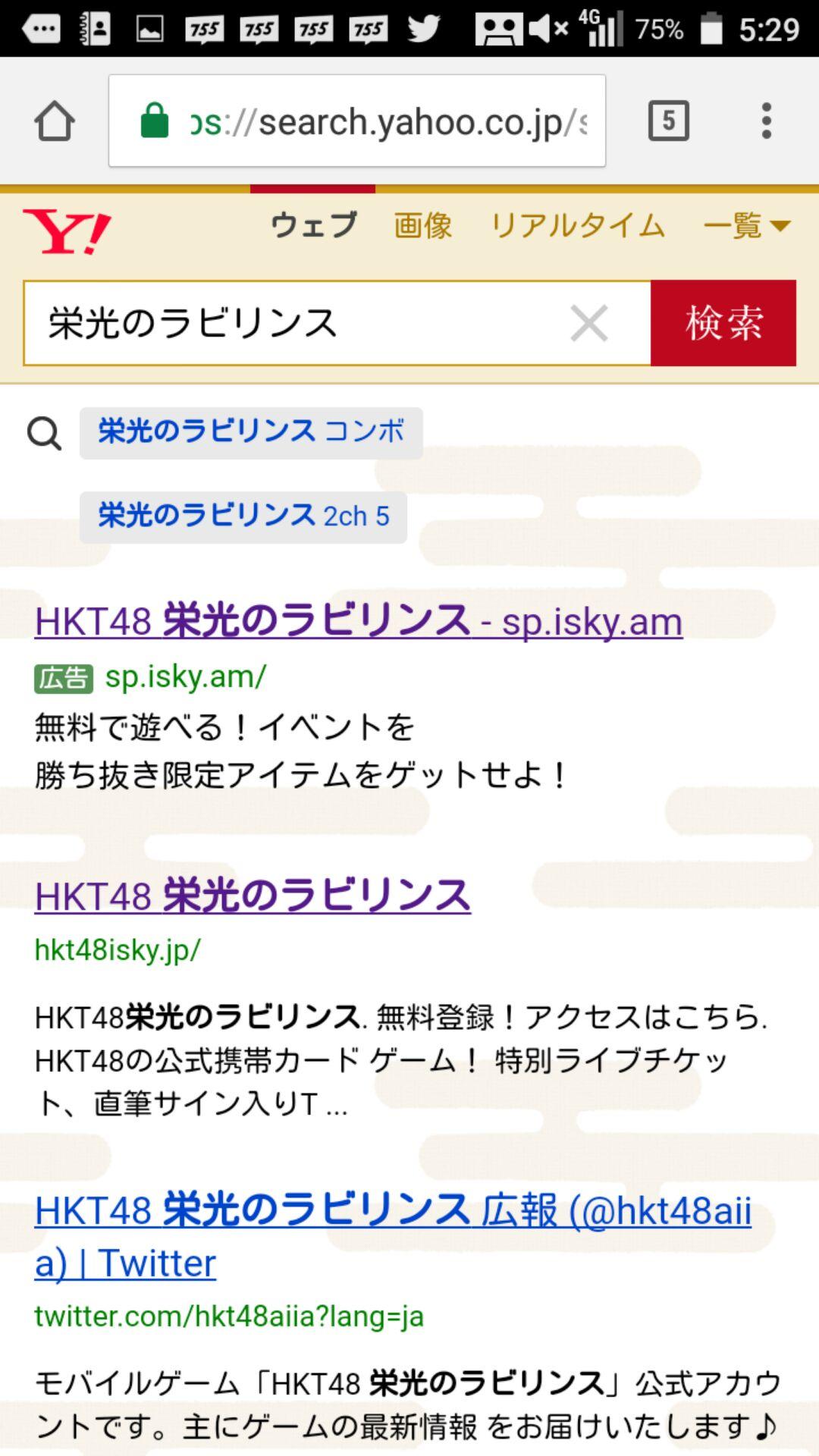
Task: Switch to the 画像 search tab
Action: (422, 226)
